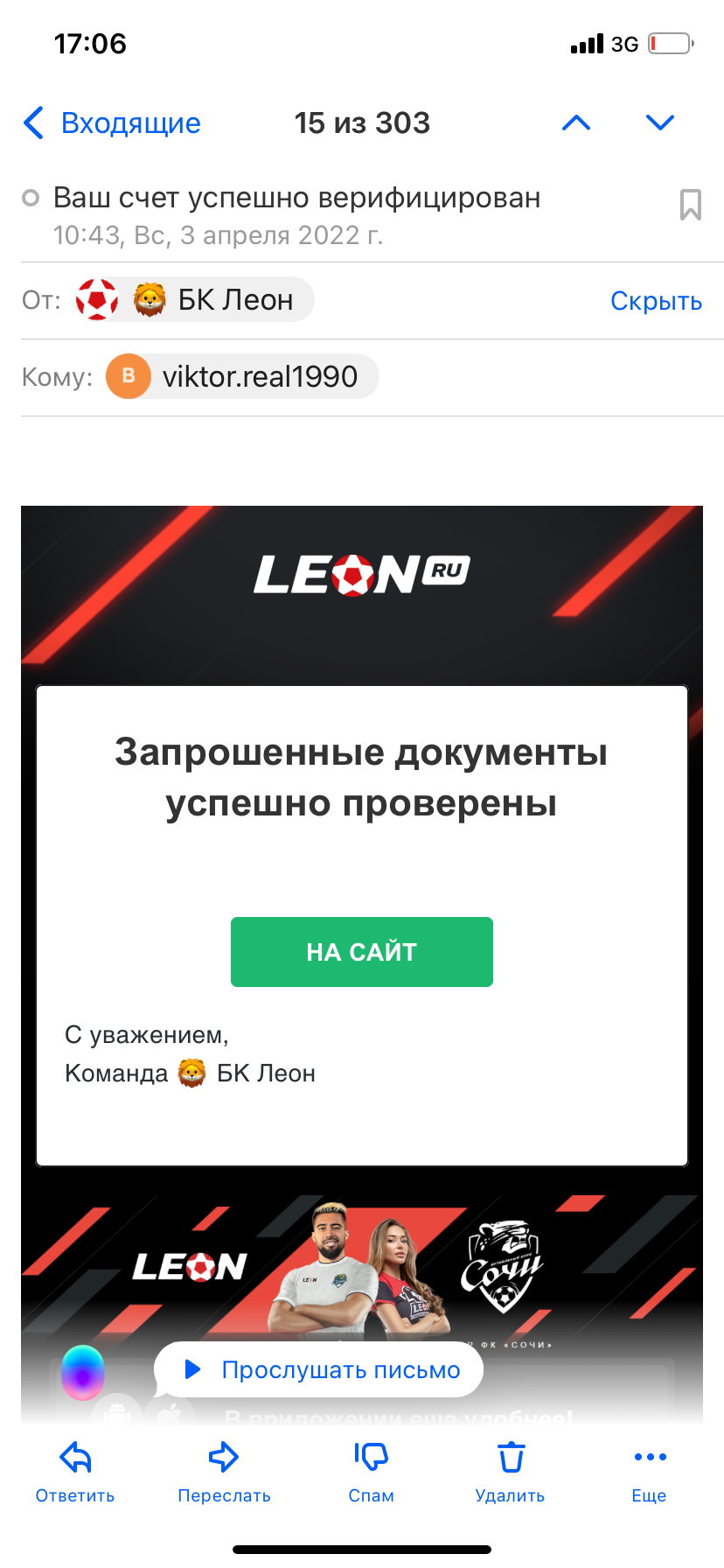Open the next email with the down arrow
Image resolution: width=724 pixels, height=1568 pixels.
point(660,123)
